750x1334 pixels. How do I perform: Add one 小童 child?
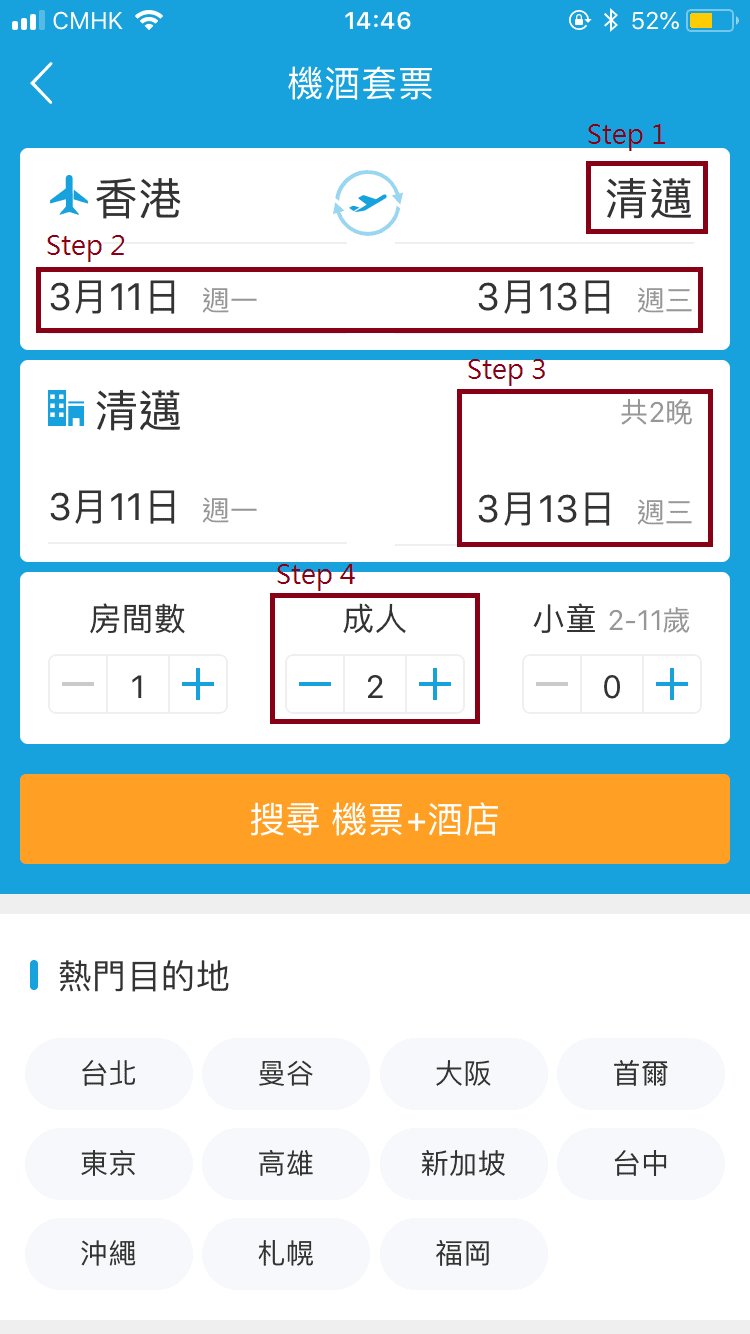click(x=672, y=685)
